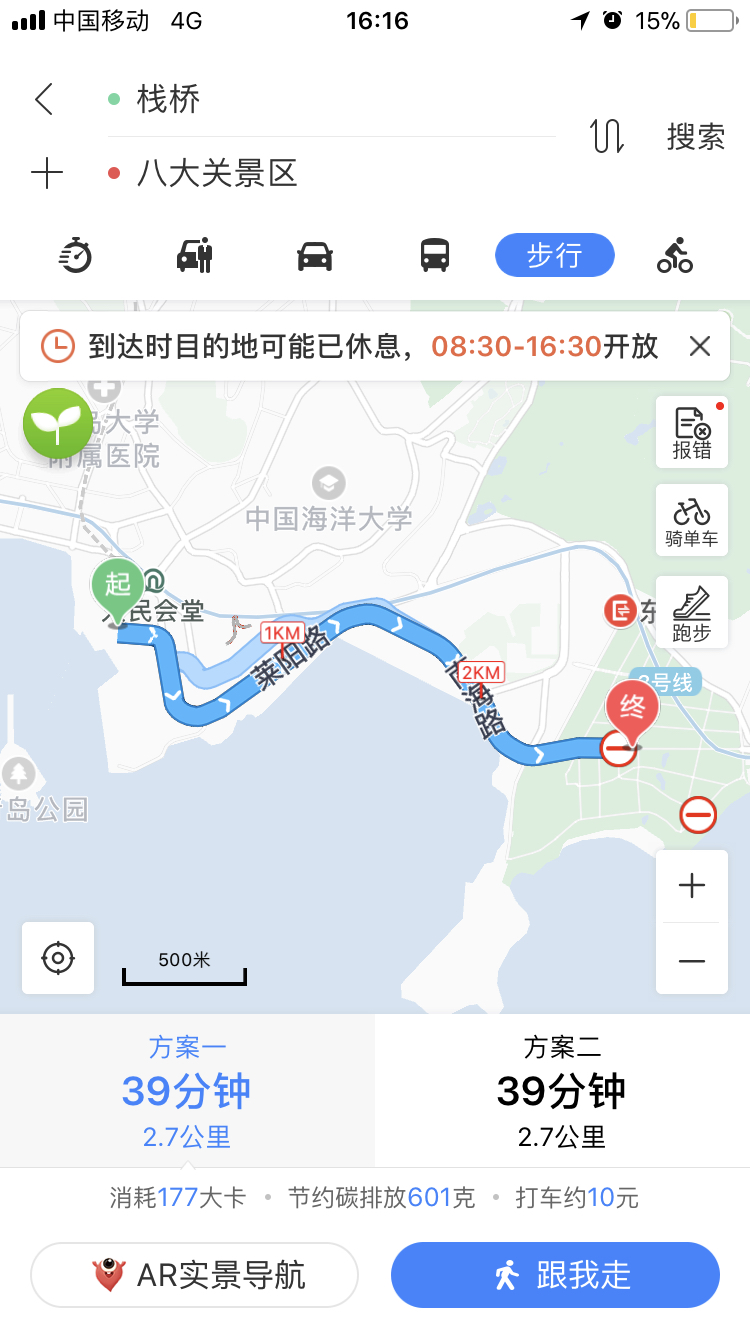Open 跑步 running mode
Screen dimensions: 750x1334
(x=692, y=612)
